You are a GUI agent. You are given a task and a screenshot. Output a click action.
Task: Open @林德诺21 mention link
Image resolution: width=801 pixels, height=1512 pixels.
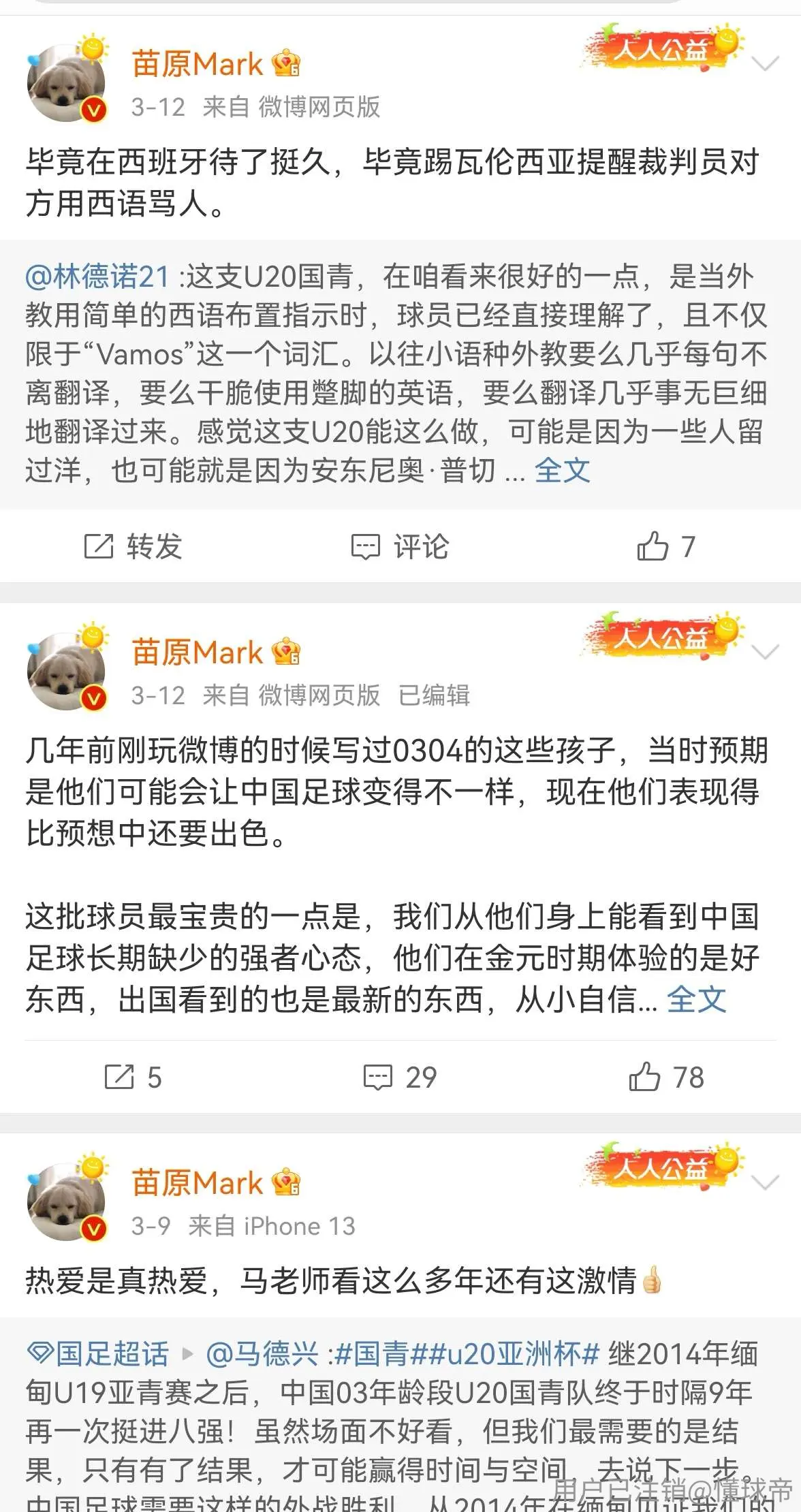97,277
